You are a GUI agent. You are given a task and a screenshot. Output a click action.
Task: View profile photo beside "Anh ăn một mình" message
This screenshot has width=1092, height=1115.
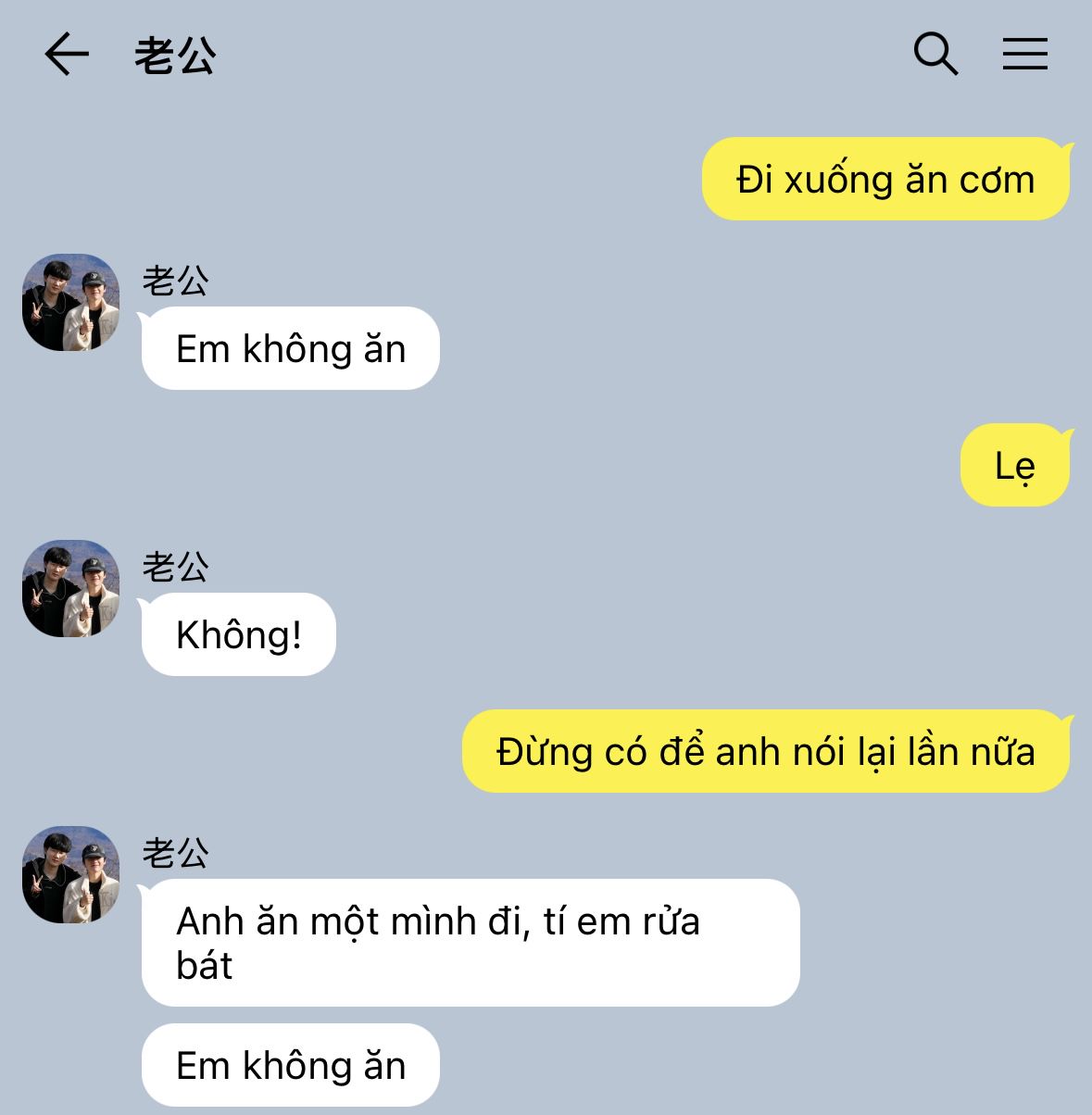tap(71, 874)
